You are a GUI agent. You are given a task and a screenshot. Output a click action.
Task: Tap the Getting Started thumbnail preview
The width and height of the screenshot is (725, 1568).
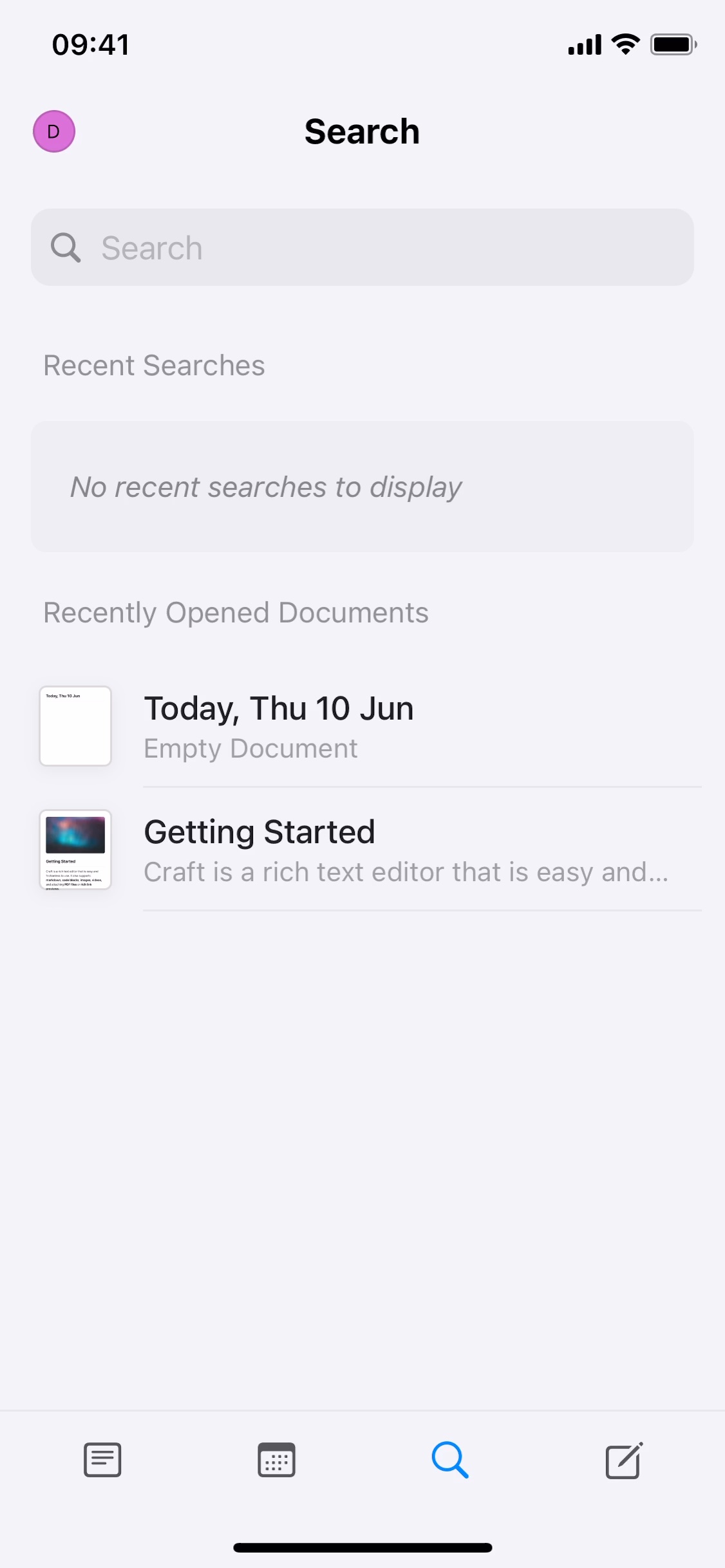coord(75,850)
